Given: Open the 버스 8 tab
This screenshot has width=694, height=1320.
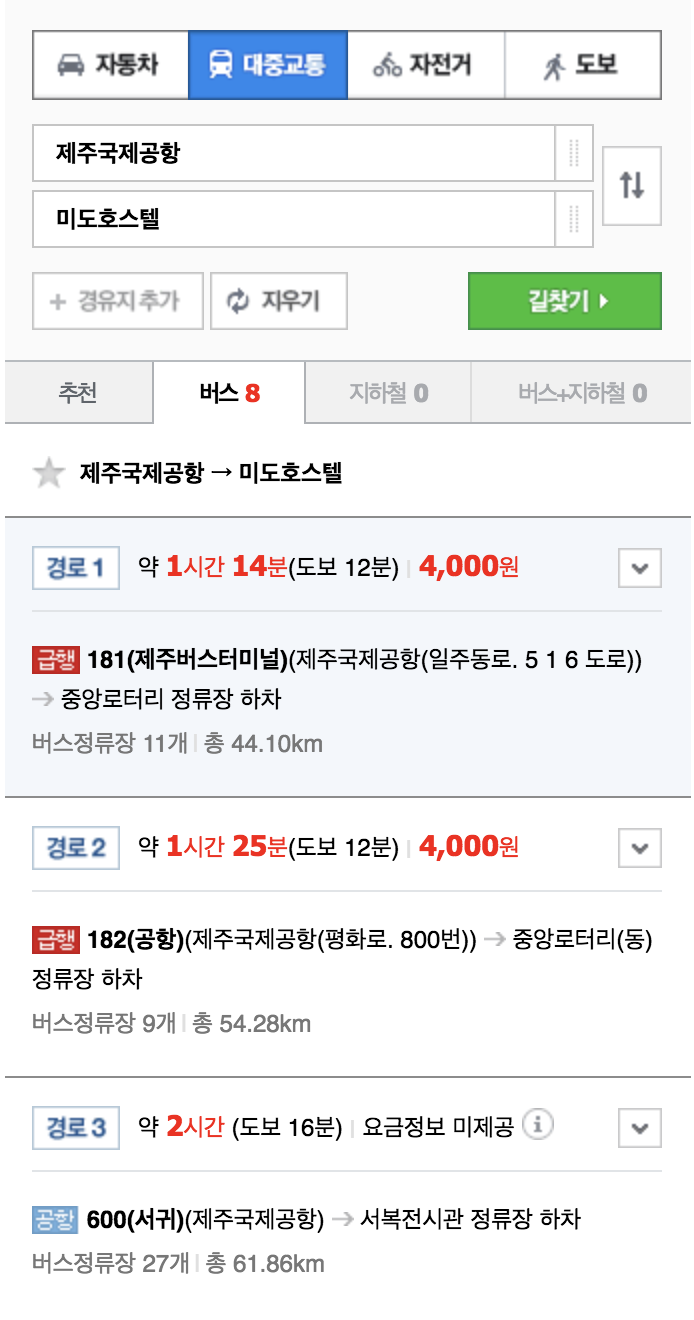Looking at the screenshot, I should [x=229, y=393].
